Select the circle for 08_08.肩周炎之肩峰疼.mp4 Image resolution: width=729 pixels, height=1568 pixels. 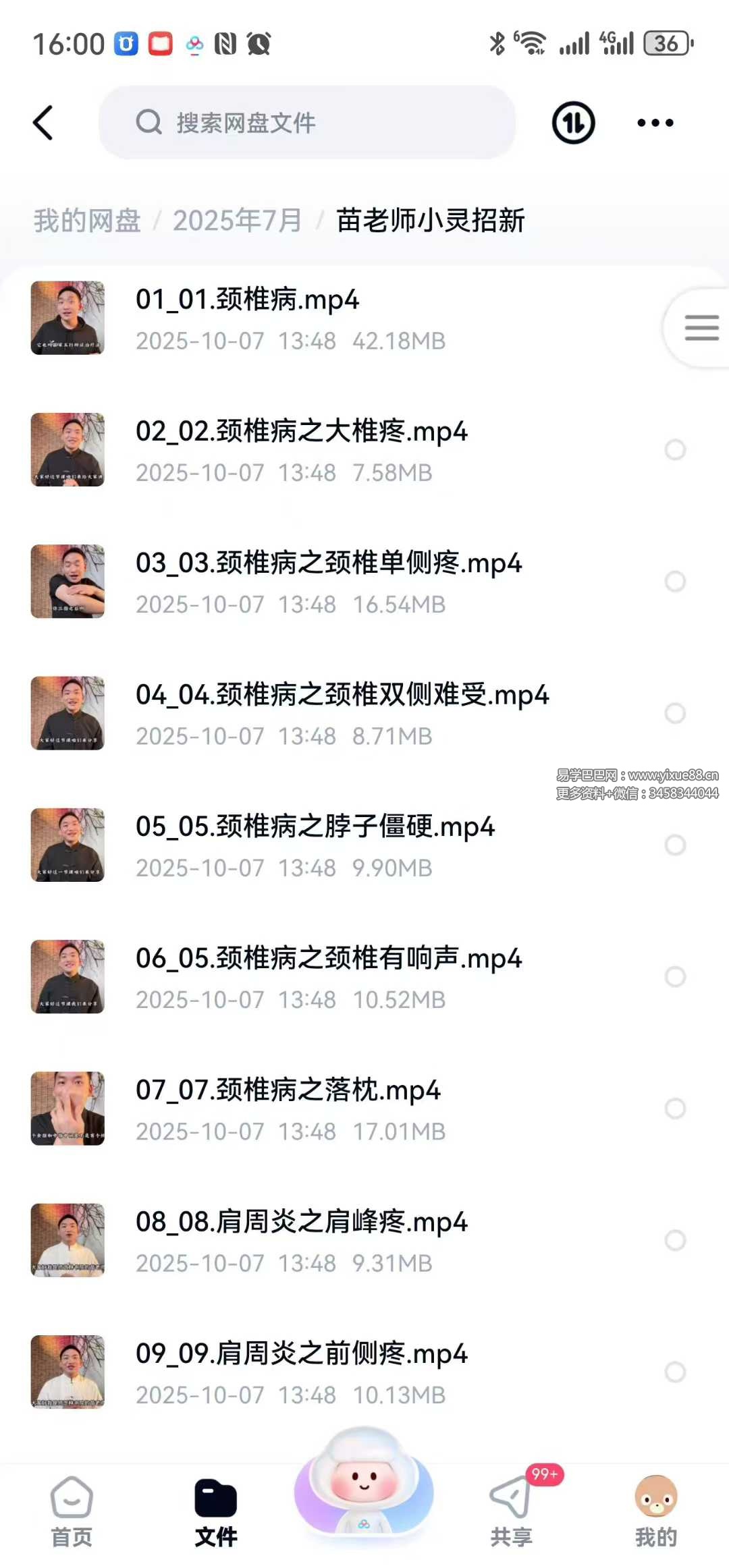click(675, 1240)
